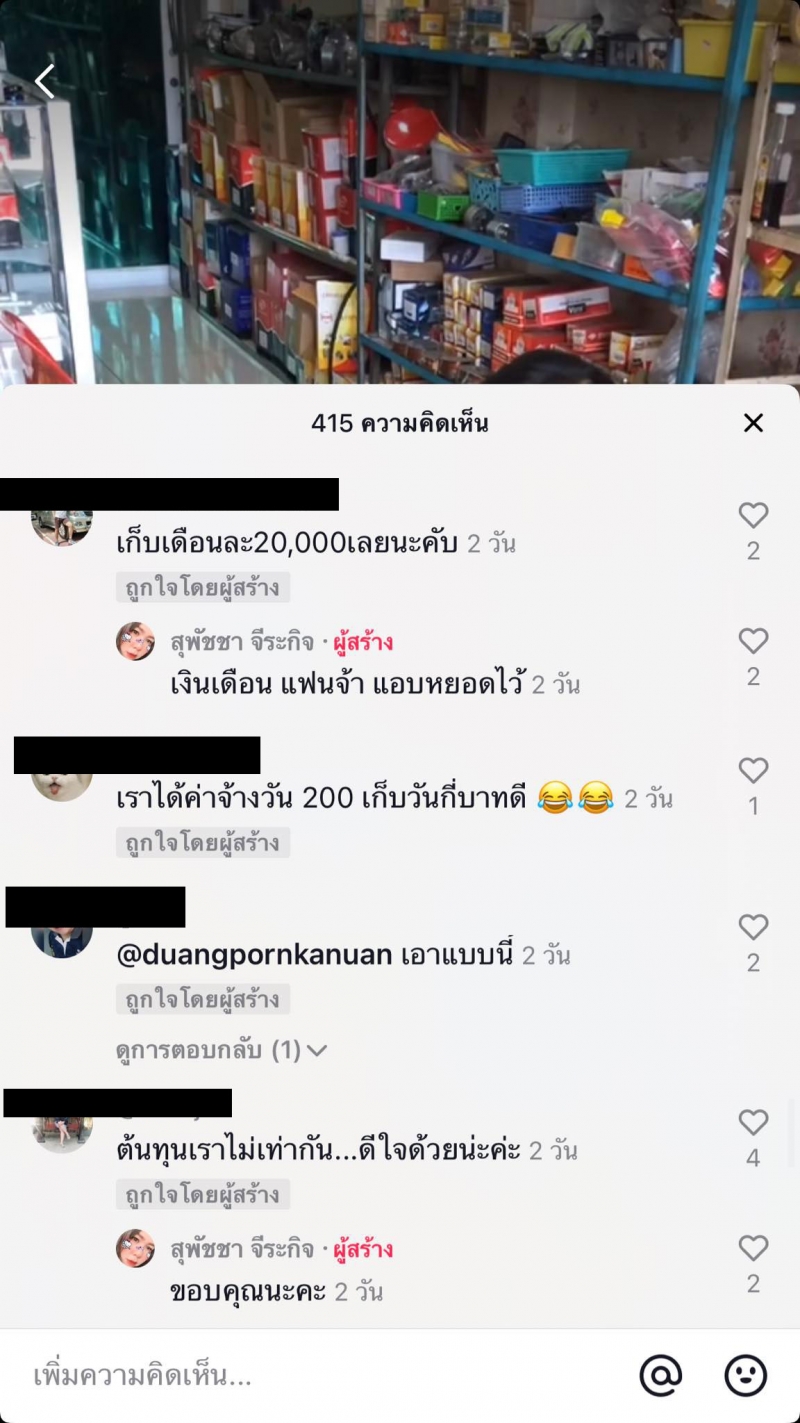Like the comment about 200 daily wage

753,771
